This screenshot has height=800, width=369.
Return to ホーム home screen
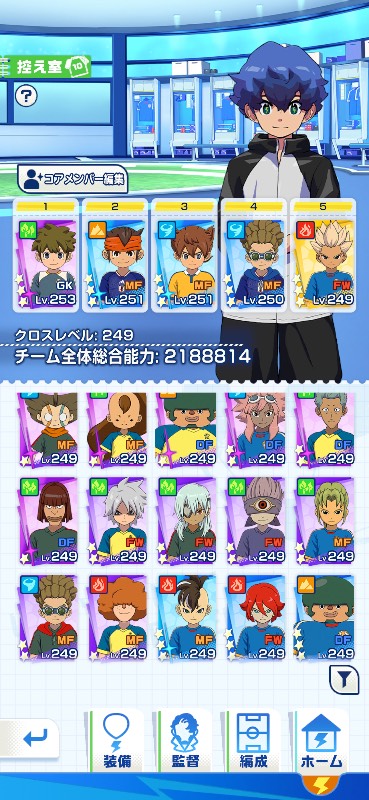point(322,742)
